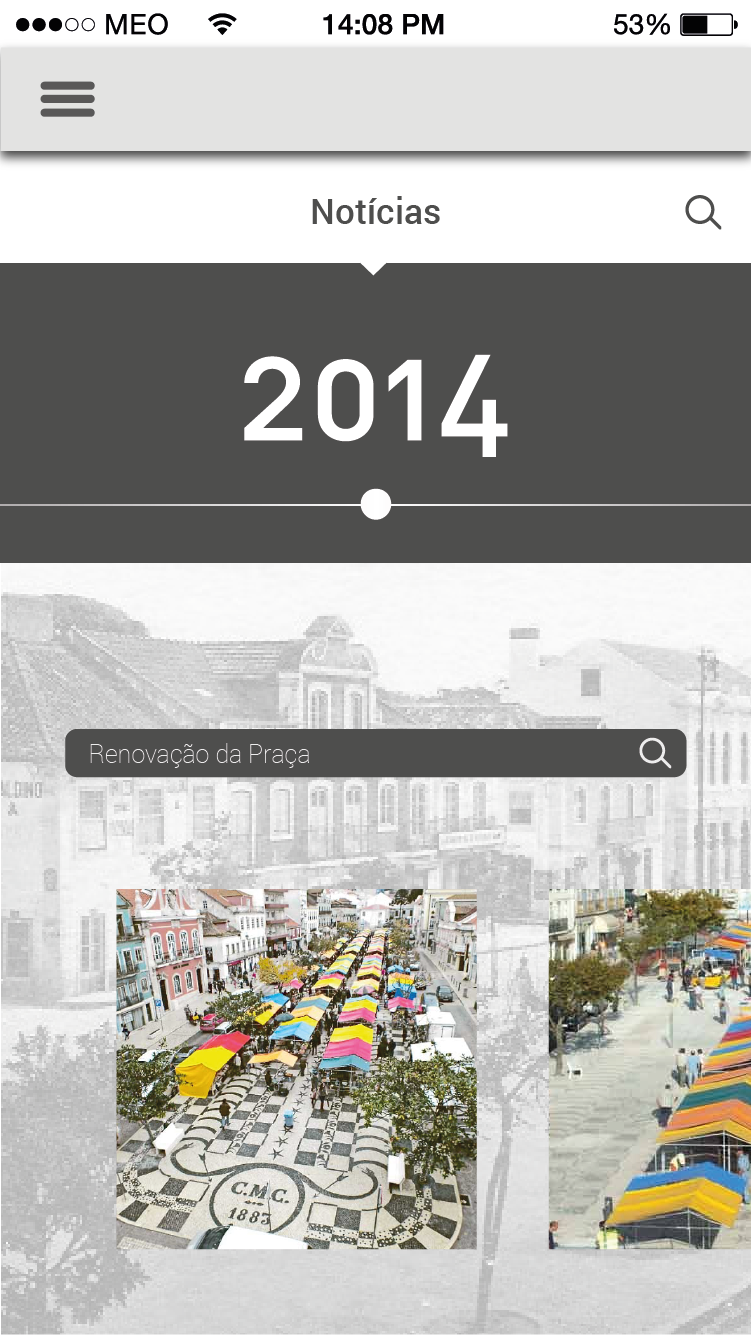
Task: Tap the magnifier inside the search field
Action: [x=655, y=753]
